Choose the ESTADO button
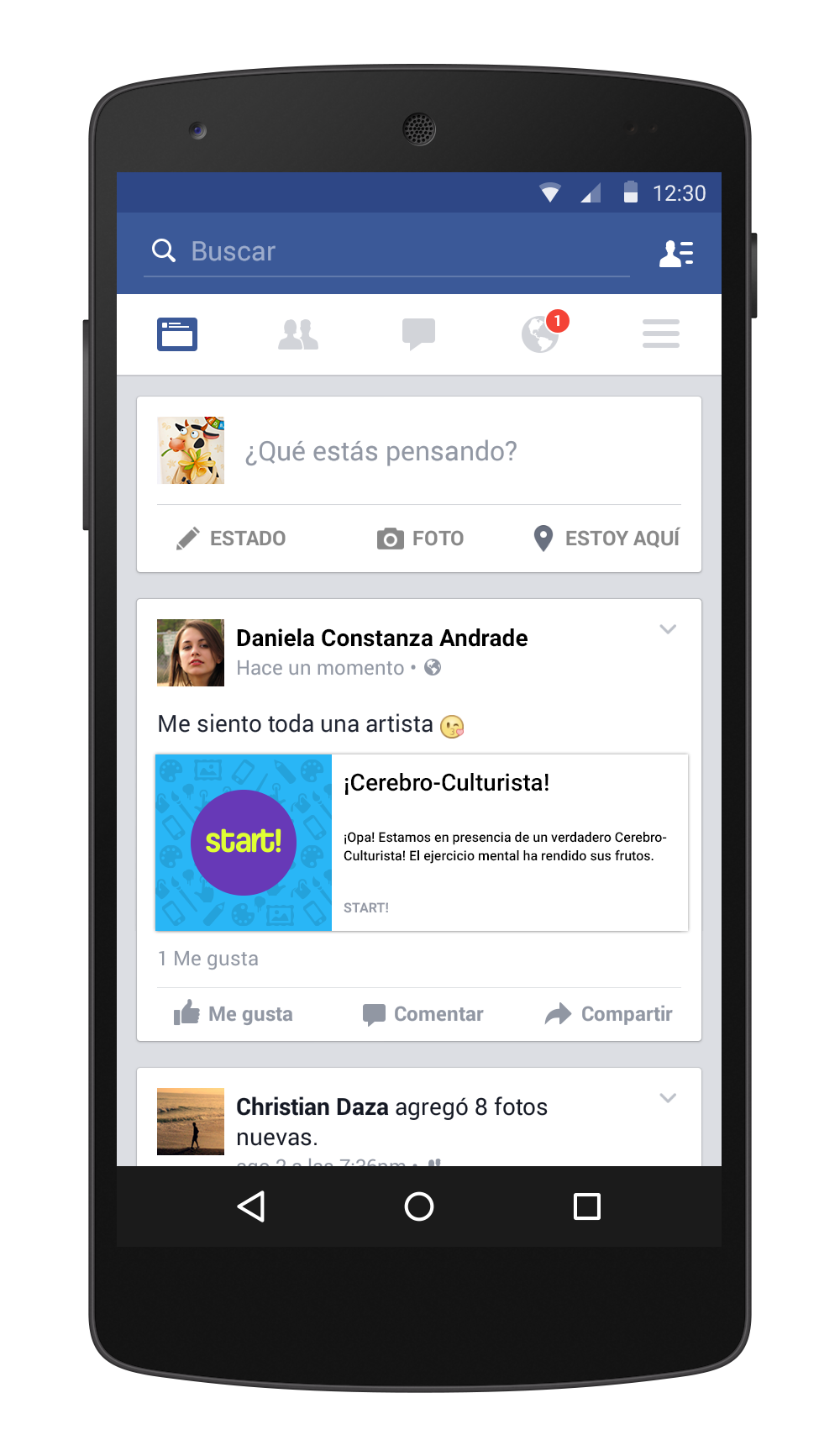 pos(232,539)
